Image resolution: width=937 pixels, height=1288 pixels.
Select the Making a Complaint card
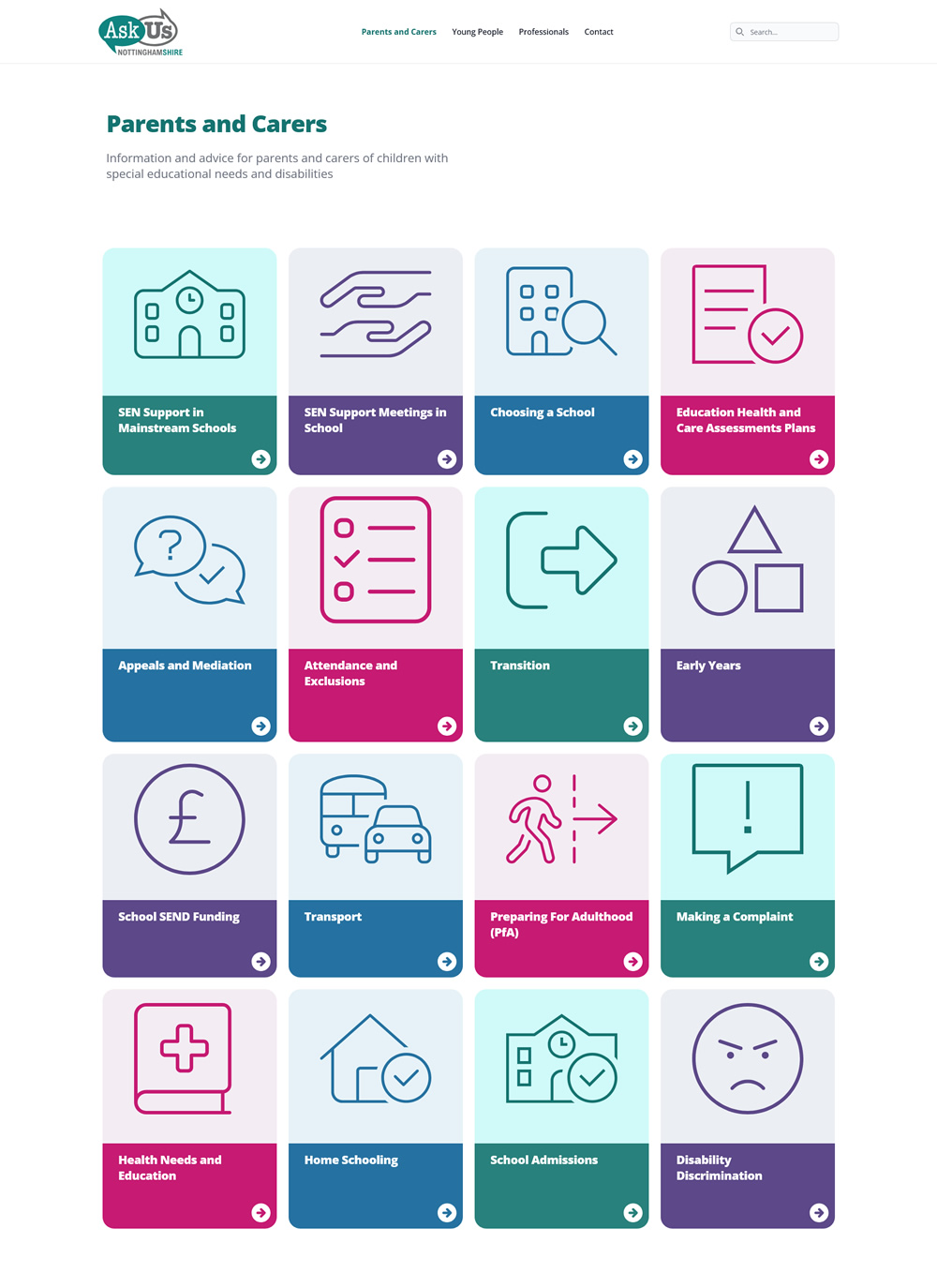point(747,865)
